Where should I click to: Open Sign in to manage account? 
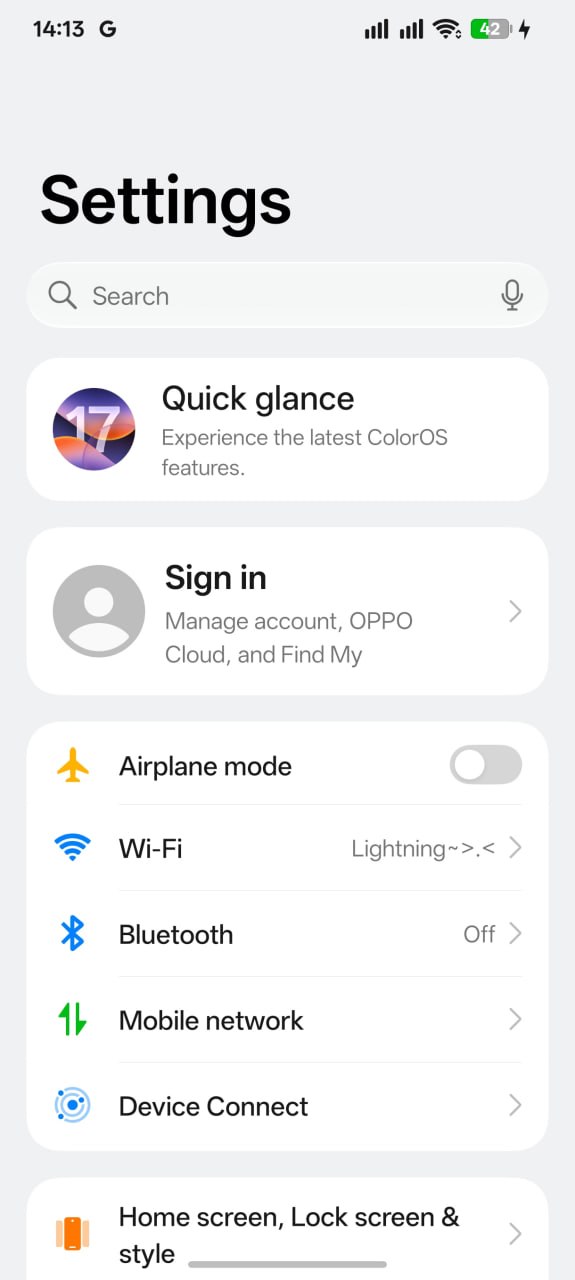287,611
